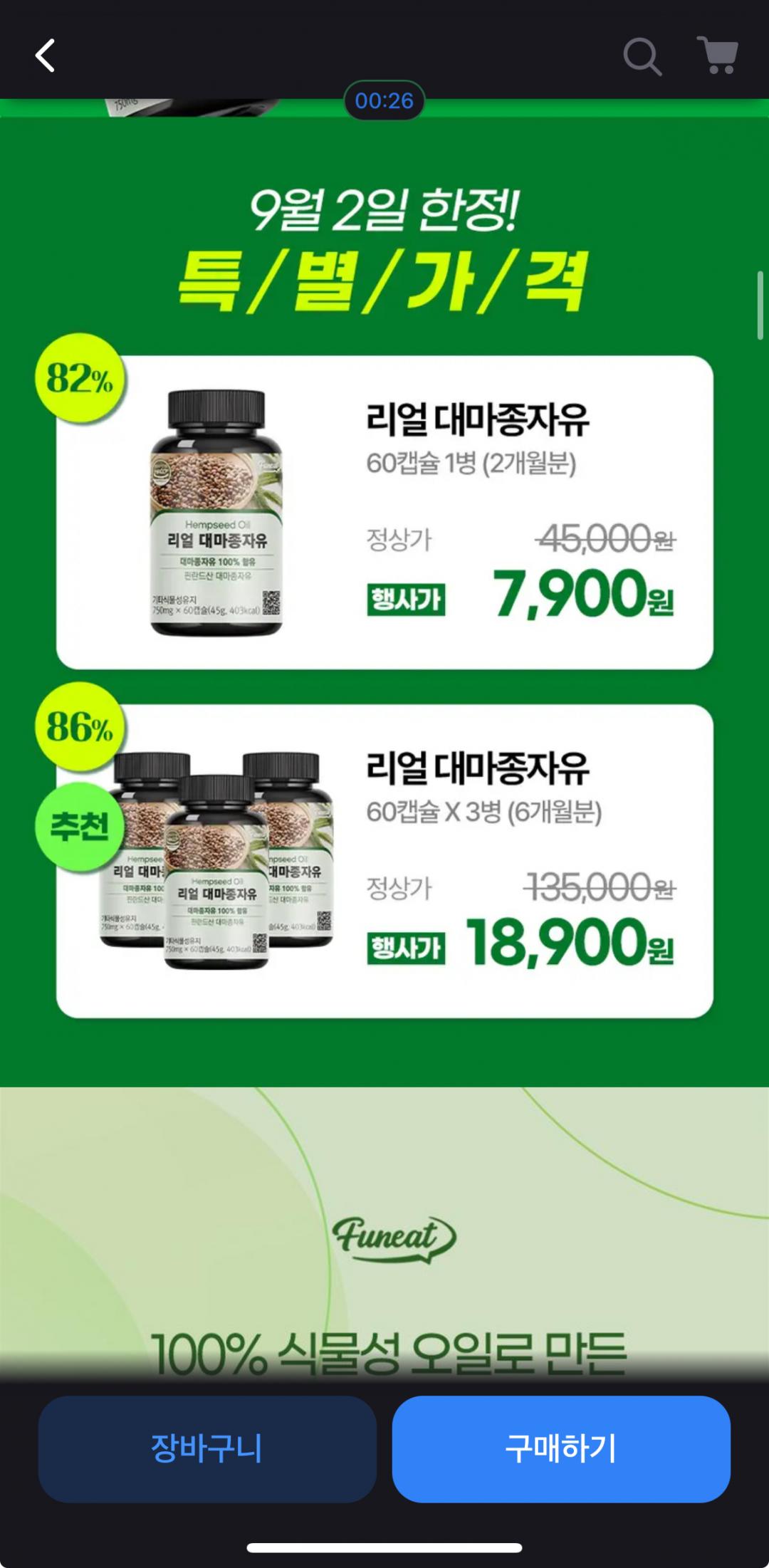The width and height of the screenshot is (769, 1568).
Task: Go back using the arrow icon
Action: pos(46,56)
